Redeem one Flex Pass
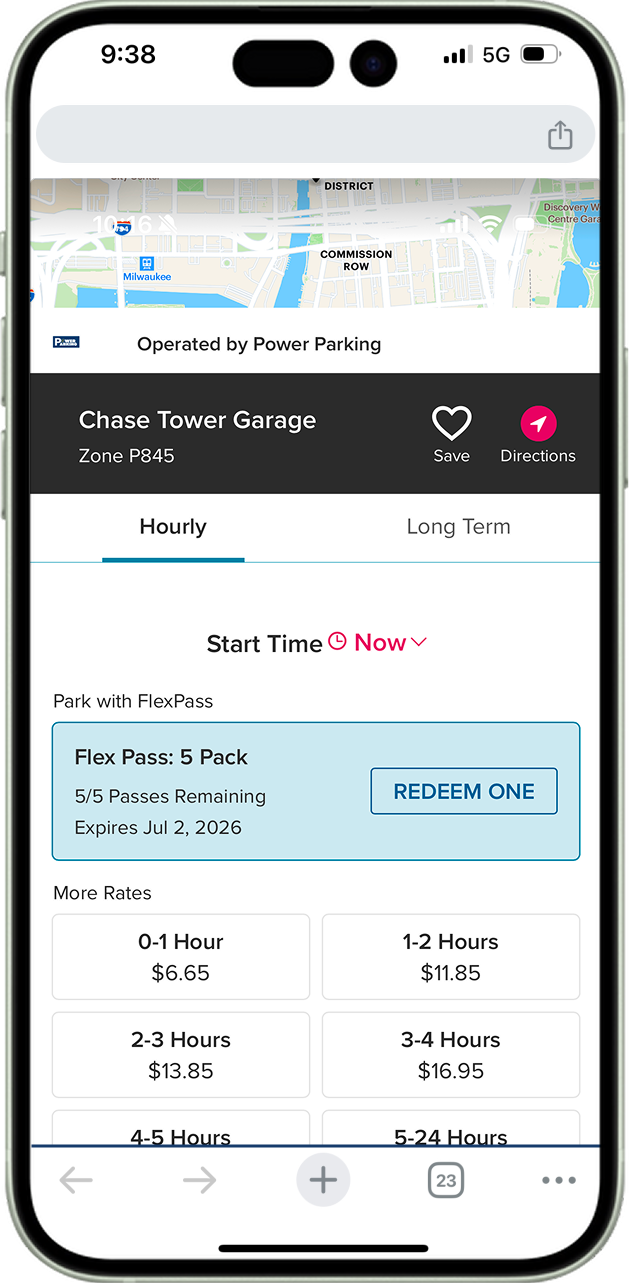Screen dimensions: 629x1284 (x=464, y=791)
